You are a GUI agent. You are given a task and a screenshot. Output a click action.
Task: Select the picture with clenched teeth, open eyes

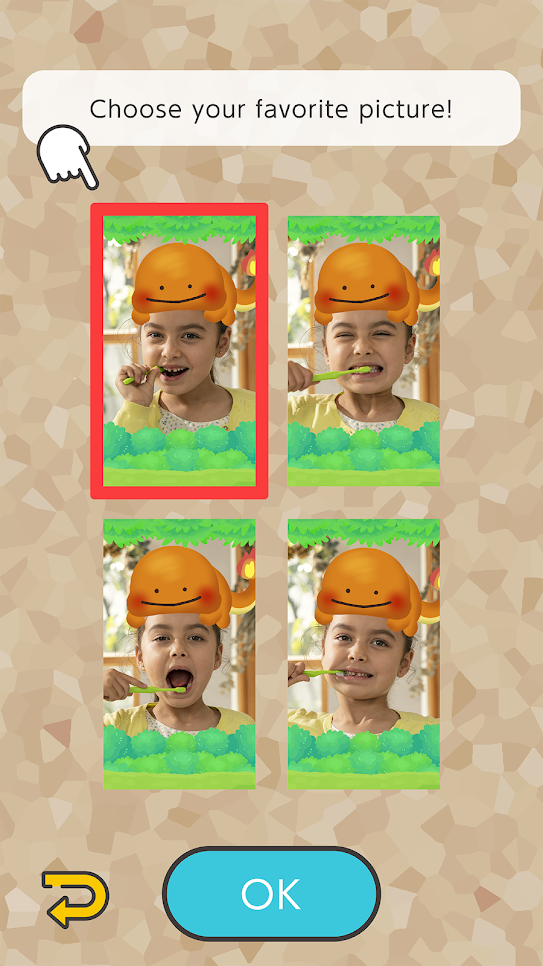364,654
